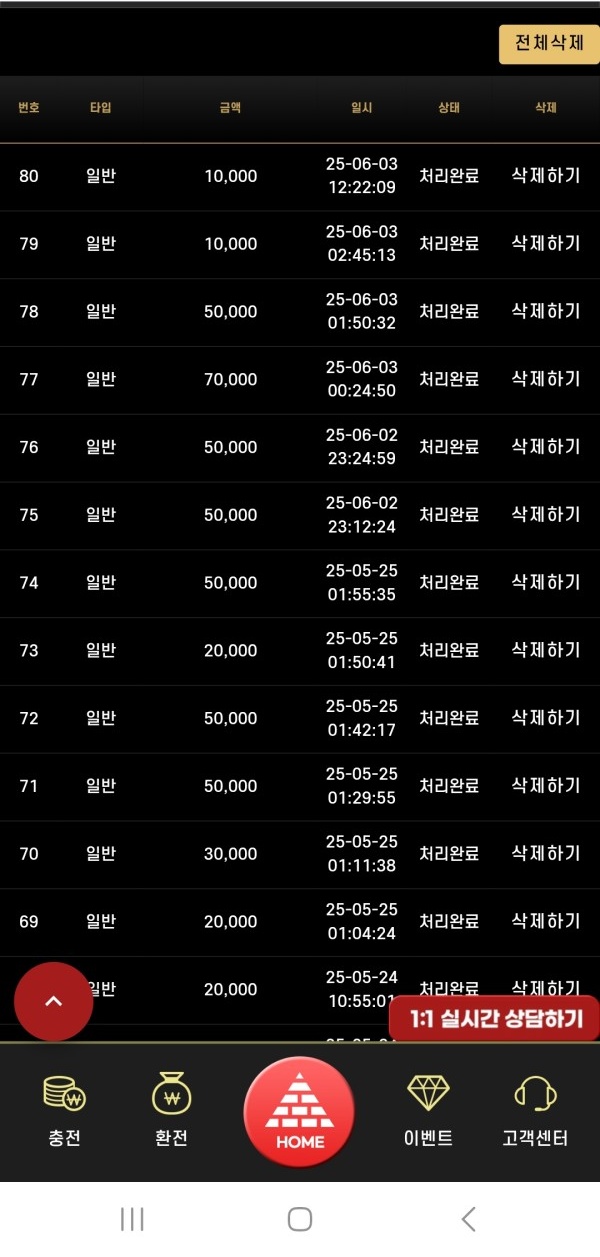Go to the 환전 tab
The image size is (600, 1257).
click(171, 1112)
